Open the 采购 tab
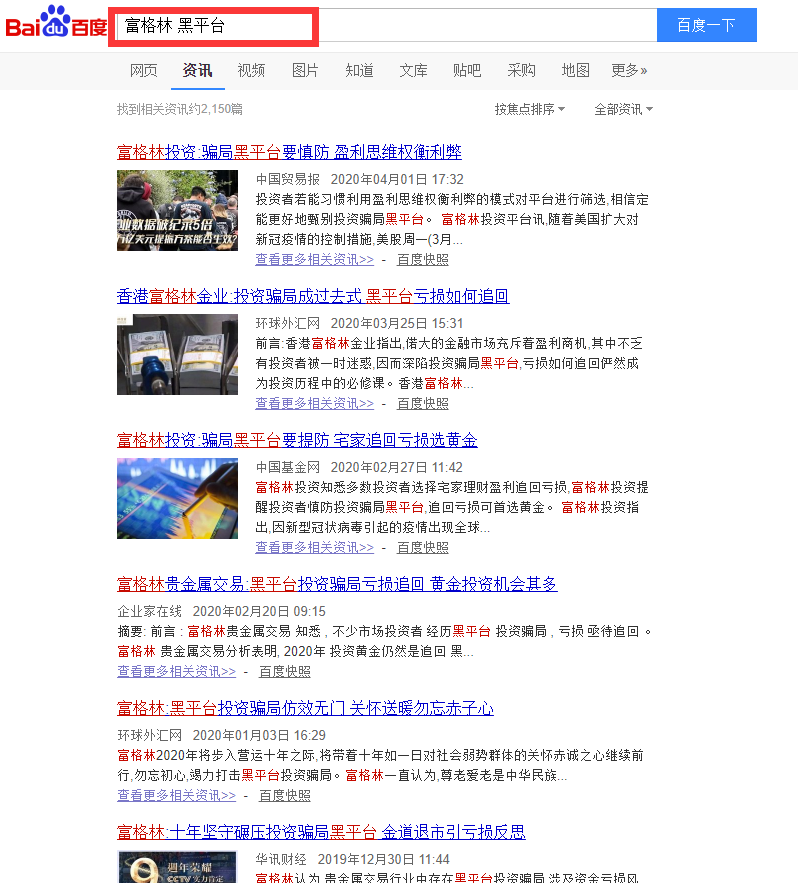The image size is (798, 883). tap(521, 70)
